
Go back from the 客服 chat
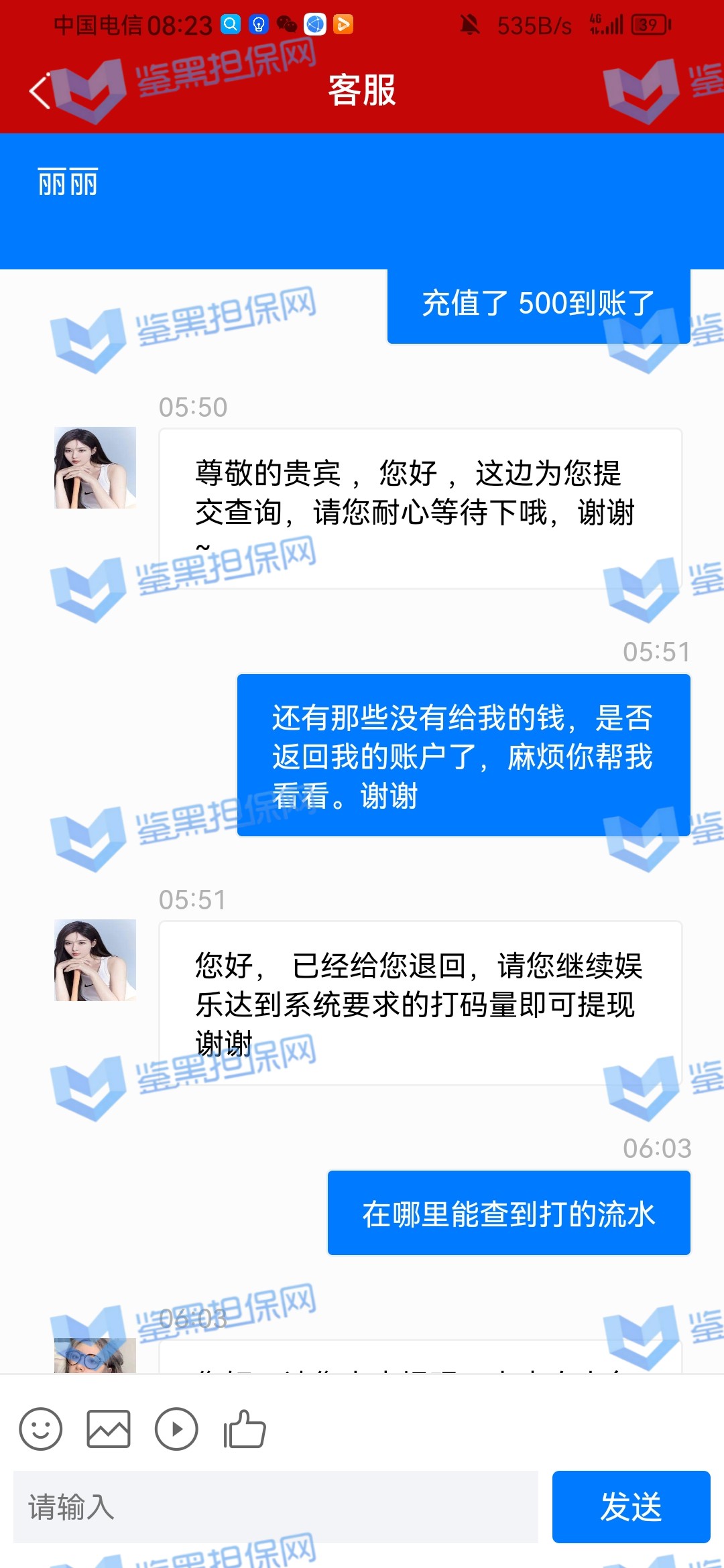pos(40,90)
